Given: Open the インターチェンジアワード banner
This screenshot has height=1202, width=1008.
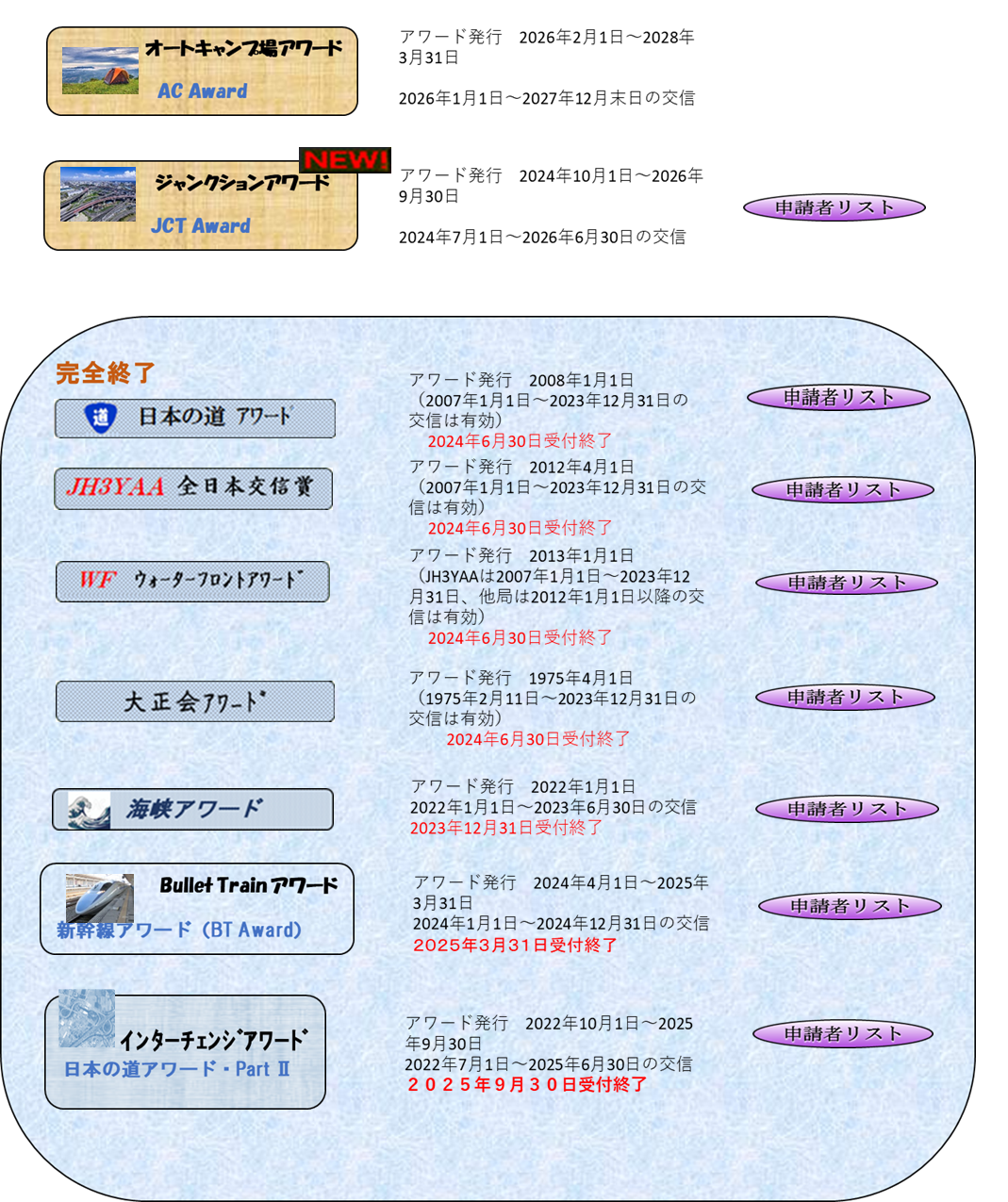Looking at the screenshot, I should click(x=185, y=1052).
